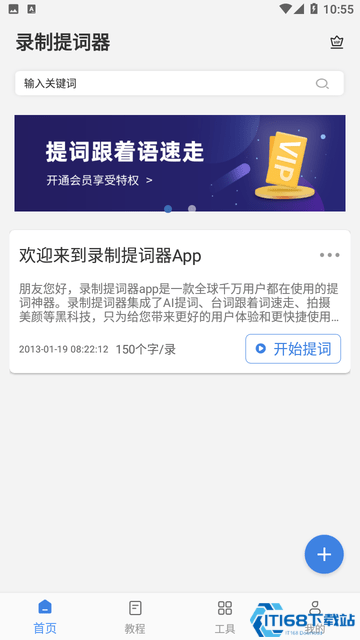Open the 欢迎来到录制提词器App script card
The height and width of the screenshot is (640, 360).
(x=180, y=302)
